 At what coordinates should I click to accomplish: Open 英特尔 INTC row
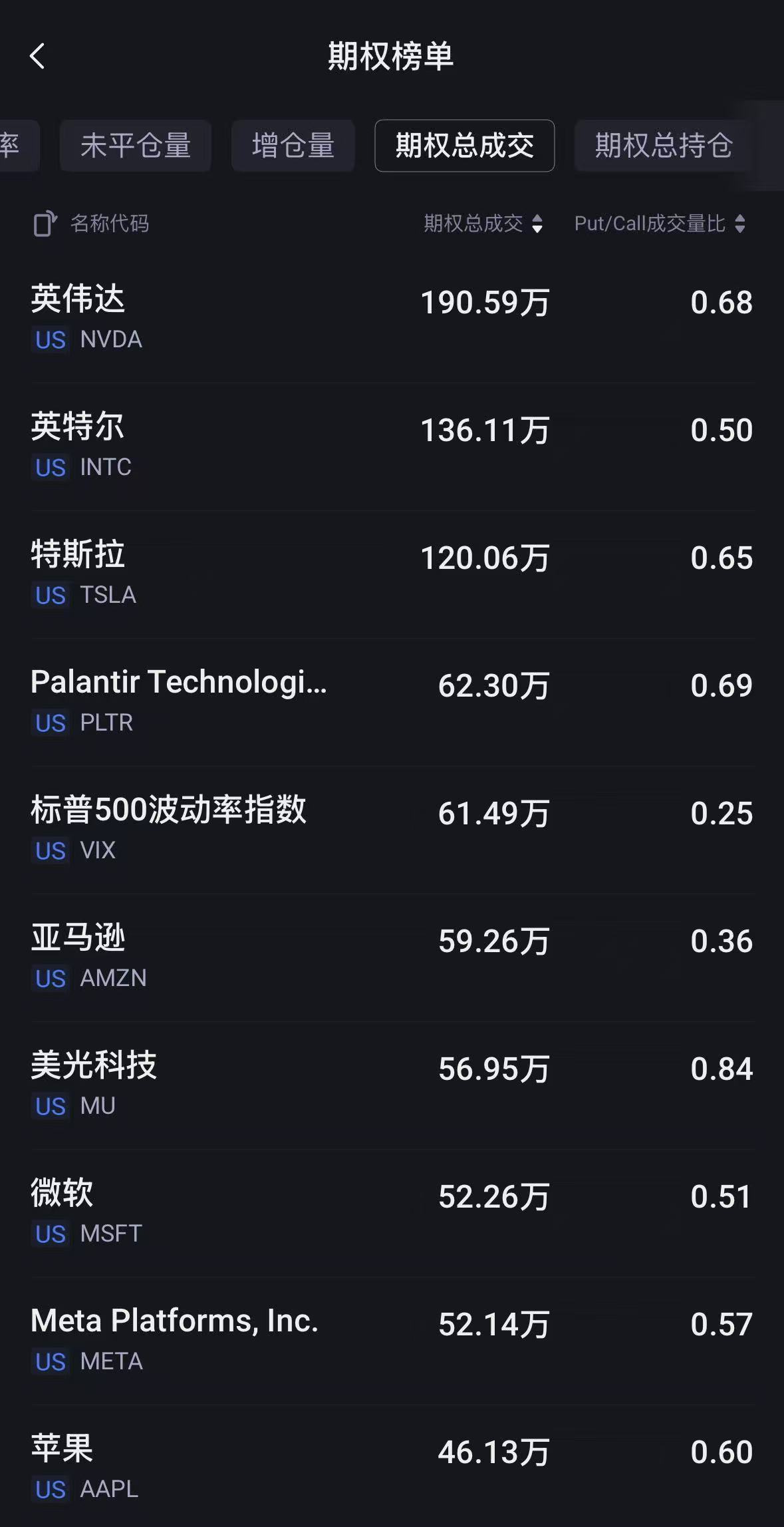coord(392,446)
